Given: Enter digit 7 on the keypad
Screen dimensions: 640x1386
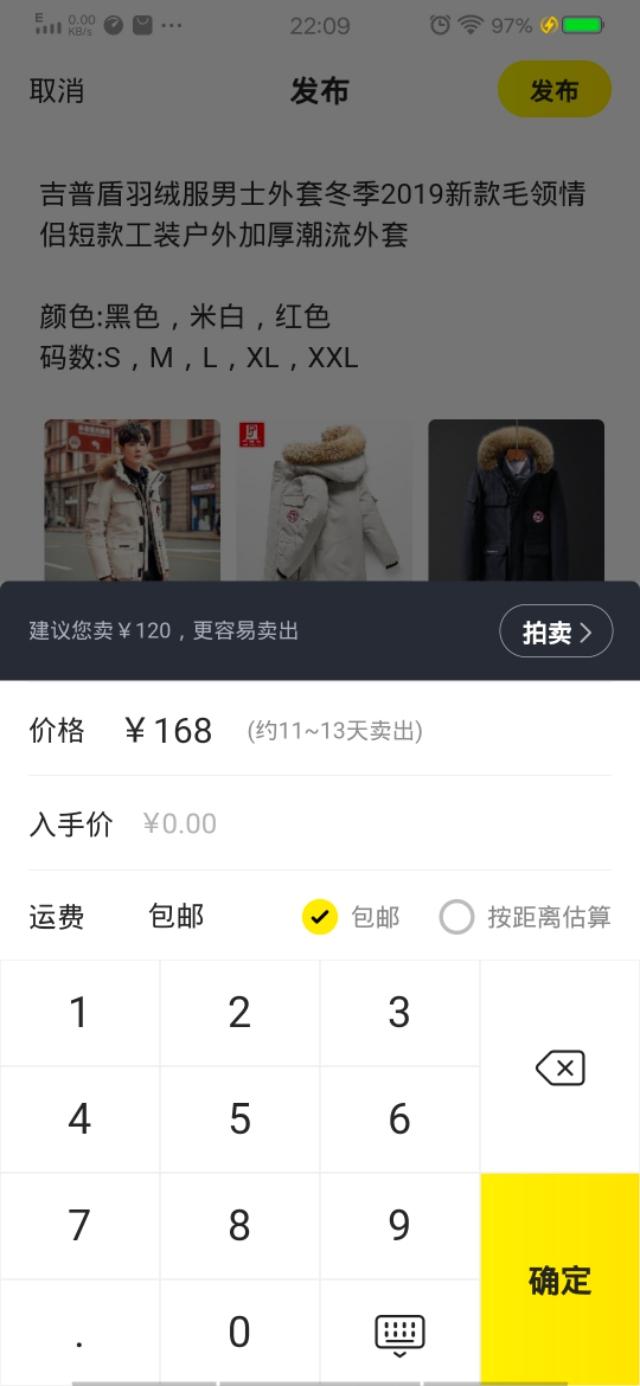Looking at the screenshot, I should (x=79, y=1225).
